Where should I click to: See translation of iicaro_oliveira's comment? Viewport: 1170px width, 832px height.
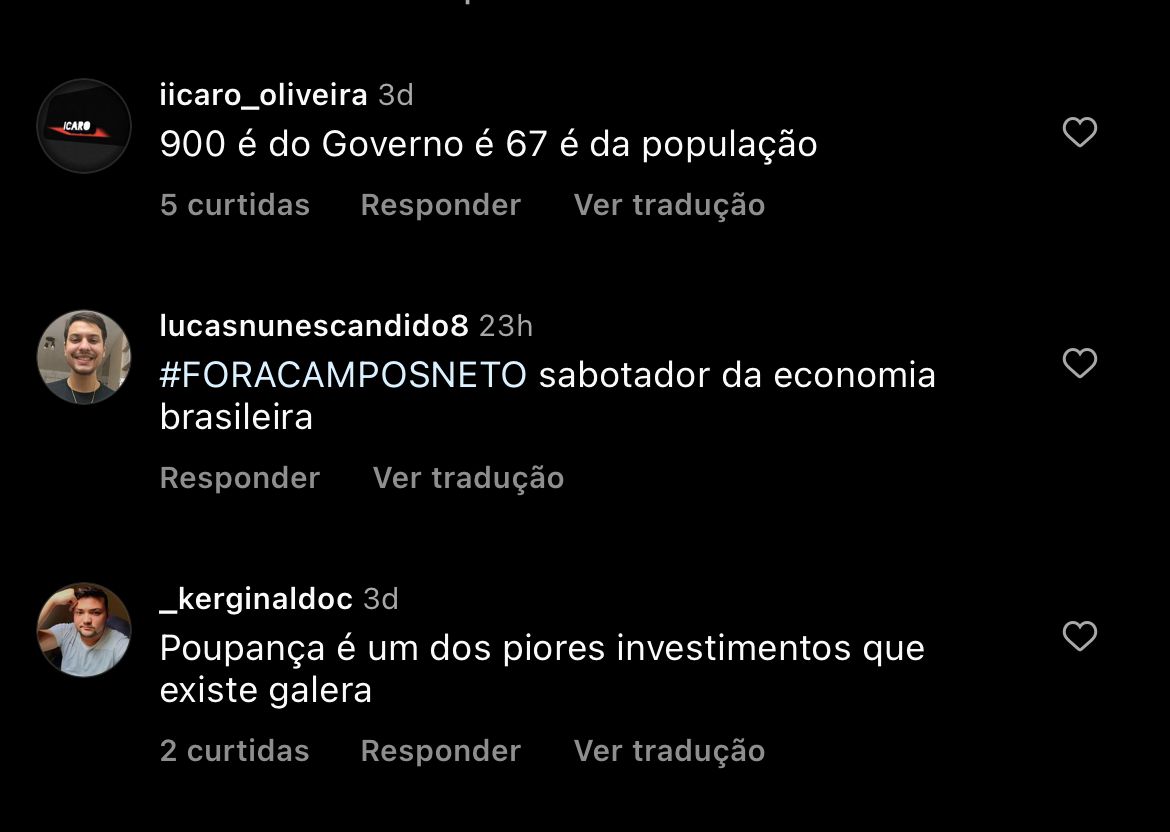[x=669, y=205]
